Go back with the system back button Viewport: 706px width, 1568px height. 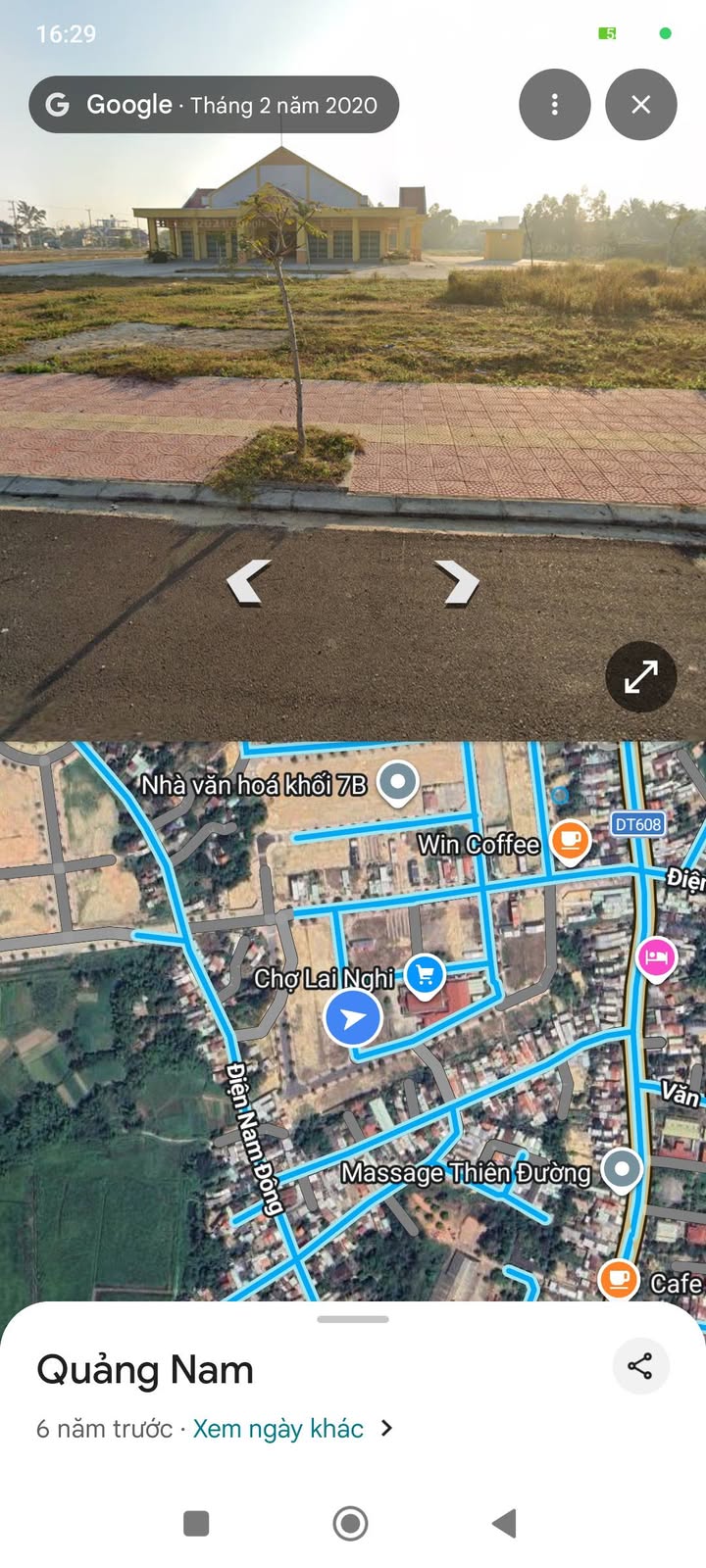(x=504, y=1523)
